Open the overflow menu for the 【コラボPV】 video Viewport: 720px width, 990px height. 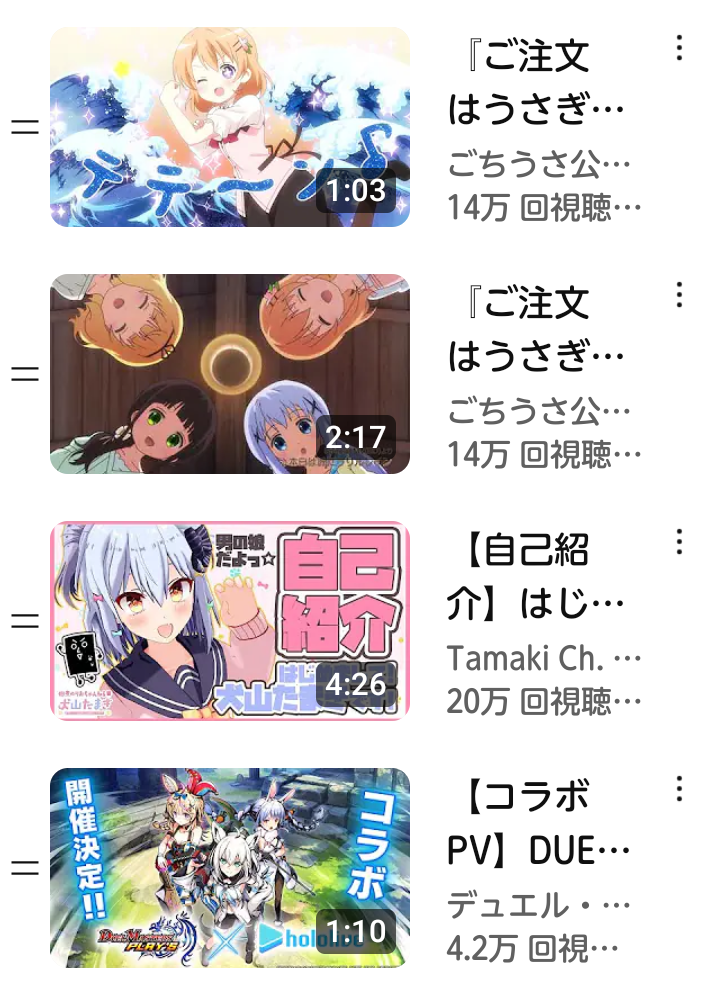[x=679, y=789]
